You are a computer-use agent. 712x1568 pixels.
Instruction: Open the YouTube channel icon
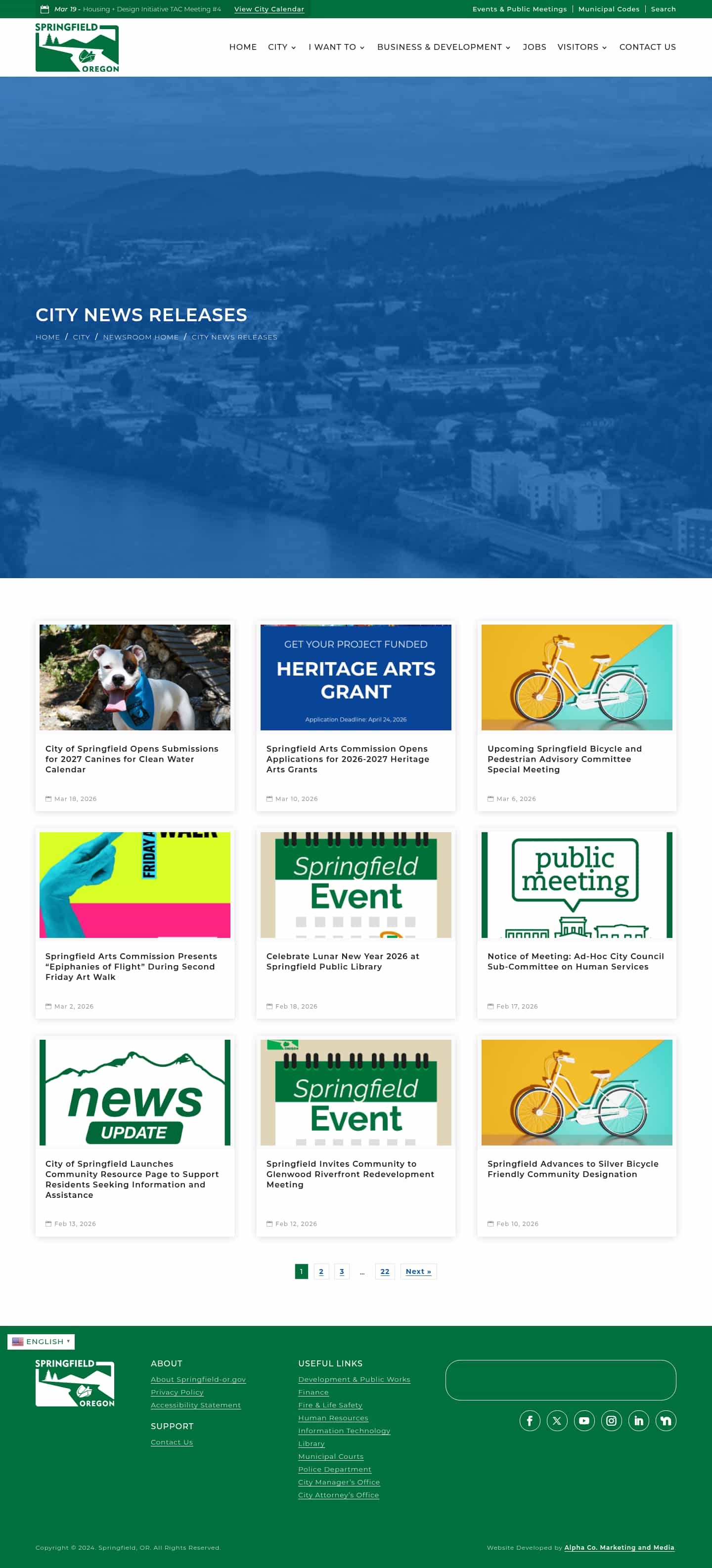point(584,1420)
